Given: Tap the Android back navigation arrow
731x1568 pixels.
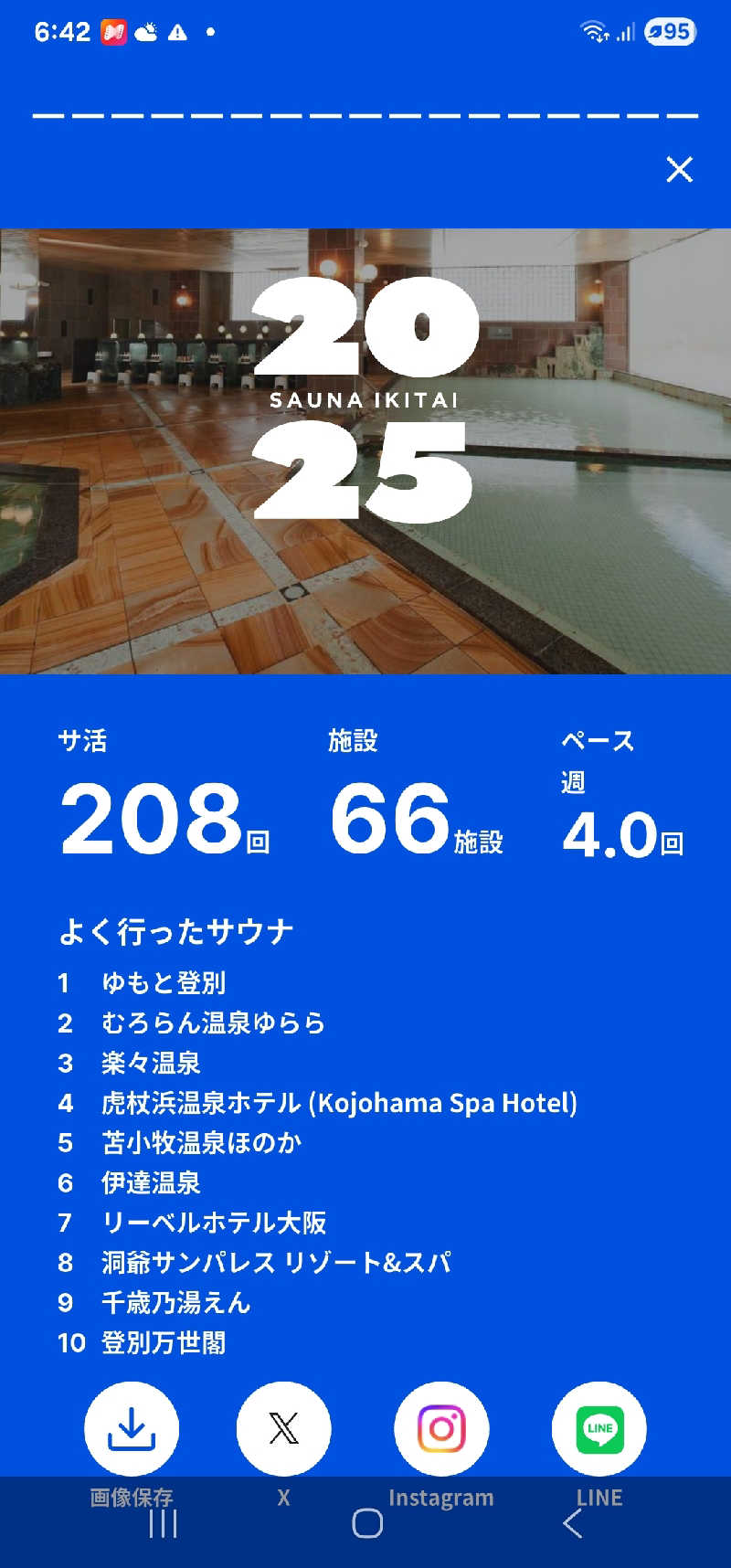Looking at the screenshot, I should pos(571,1522).
